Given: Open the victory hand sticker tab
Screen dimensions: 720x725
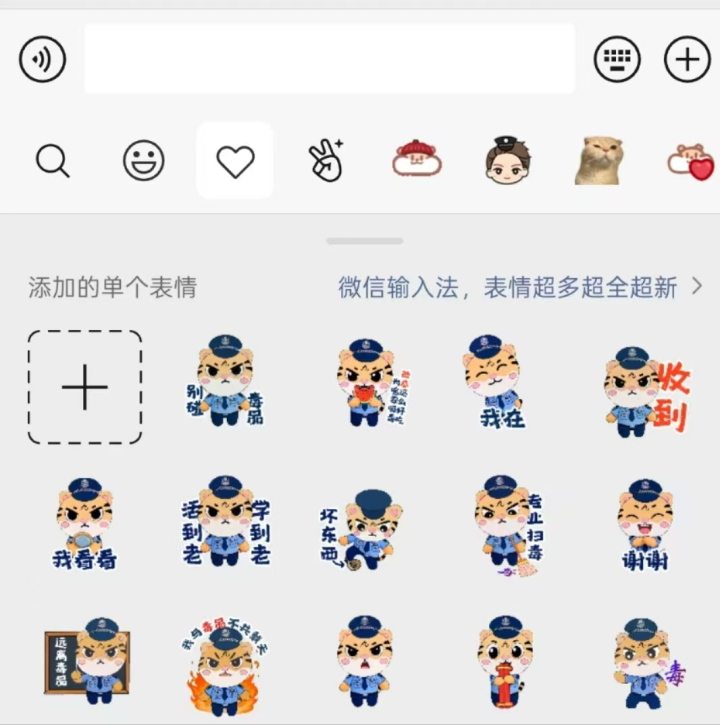Looking at the screenshot, I should (x=326, y=161).
